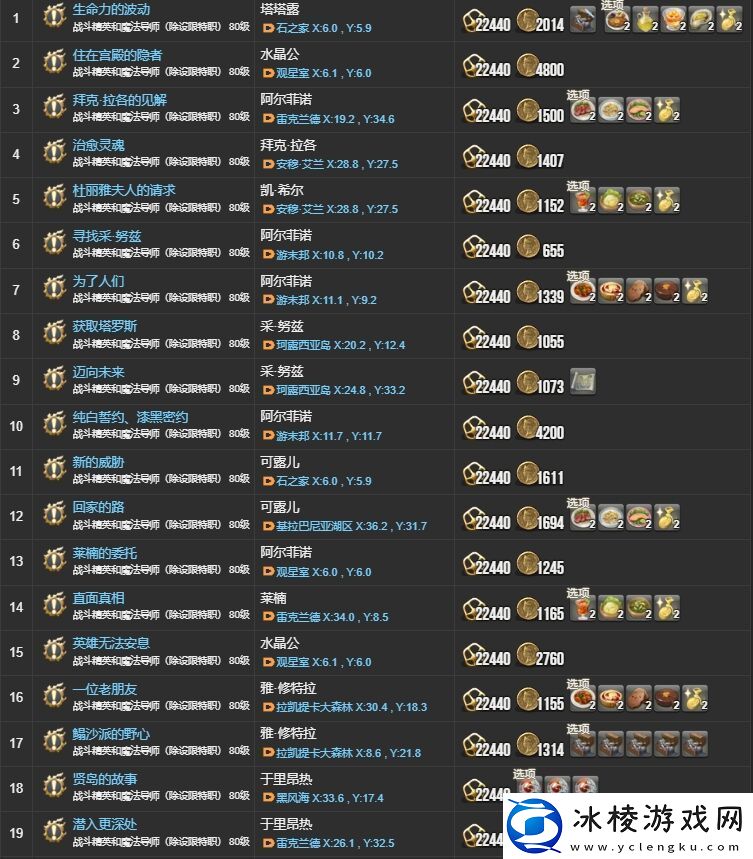Open the quest 莱楠的委托
The height and width of the screenshot is (859, 753).
point(105,553)
